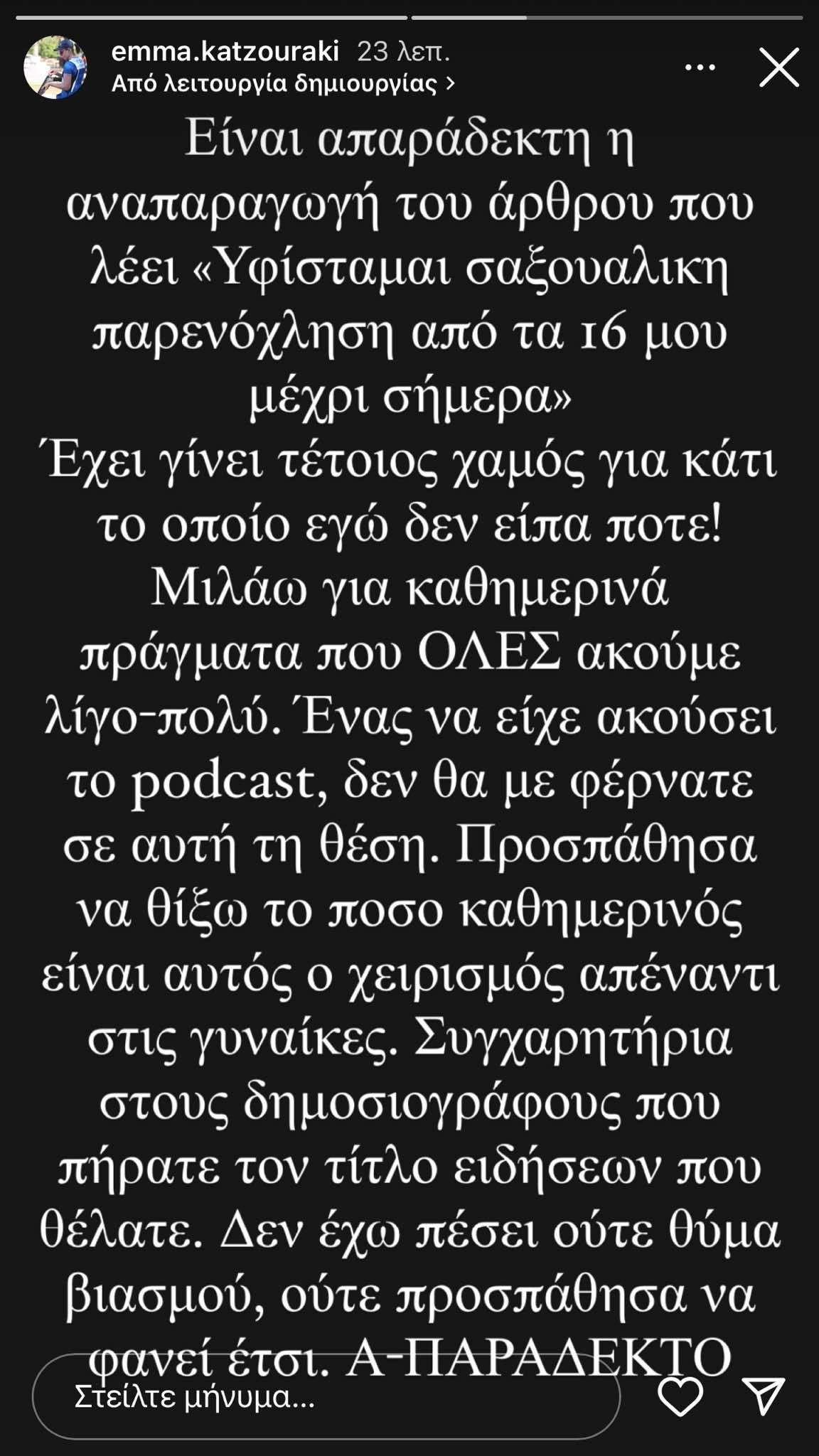Share the story via paper plane icon
The height and width of the screenshot is (1456, 819).
(763, 1397)
